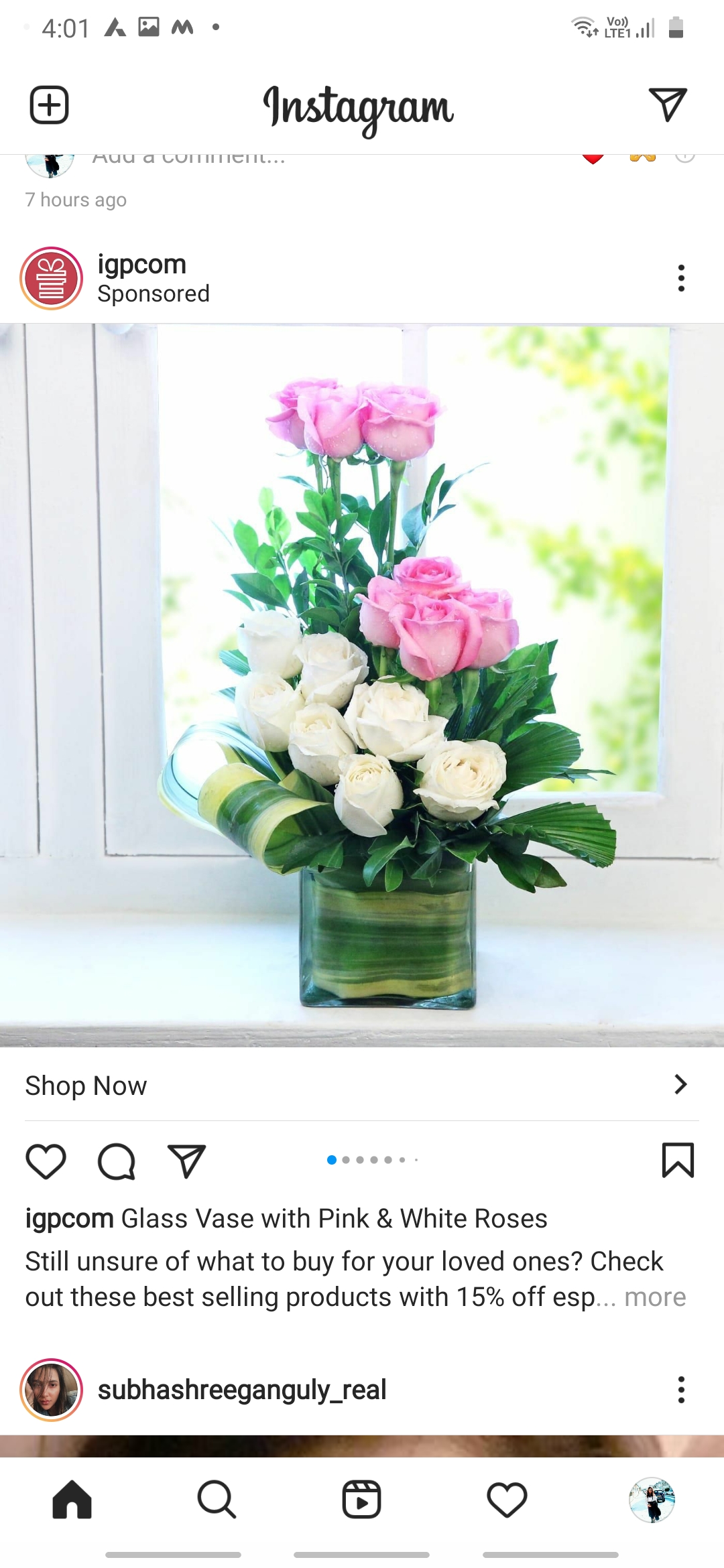Tap Shop Now link under the ad

point(86,1085)
